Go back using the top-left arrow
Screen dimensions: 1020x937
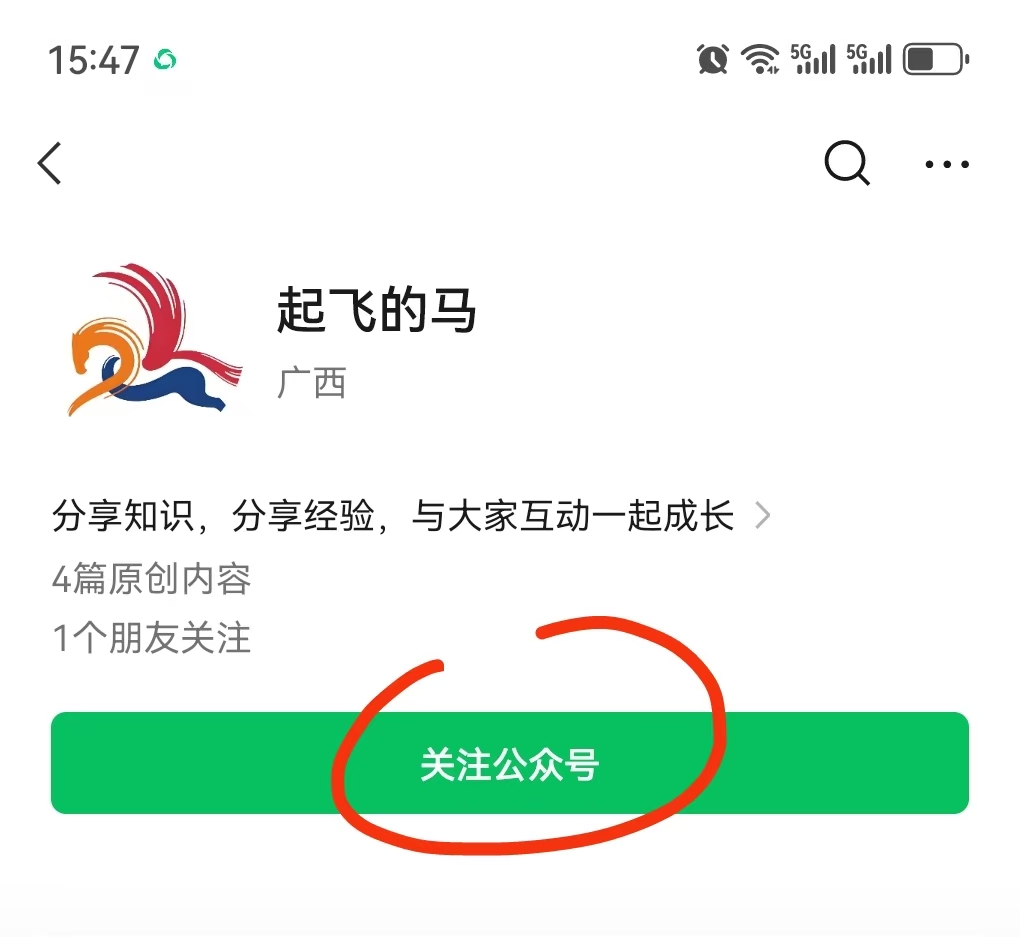pos(50,163)
